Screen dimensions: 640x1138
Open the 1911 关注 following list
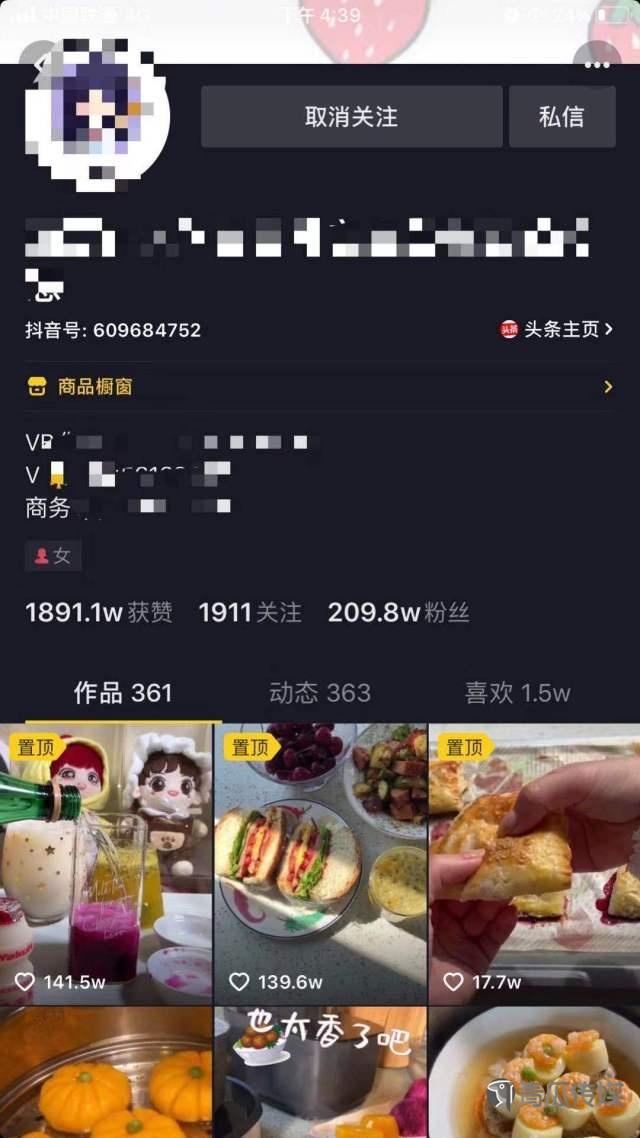[x=250, y=613]
